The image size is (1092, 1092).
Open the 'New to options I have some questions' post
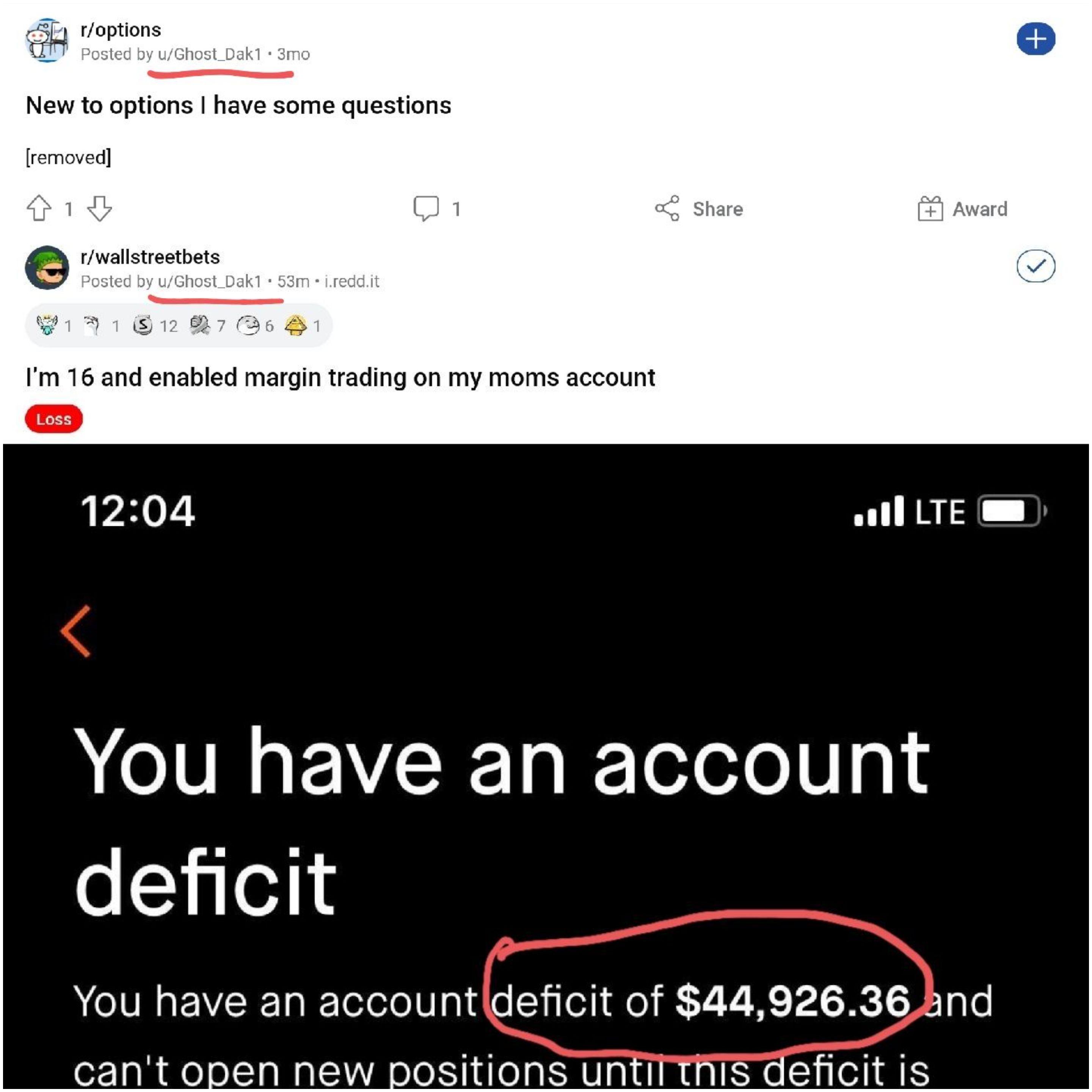point(238,106)
